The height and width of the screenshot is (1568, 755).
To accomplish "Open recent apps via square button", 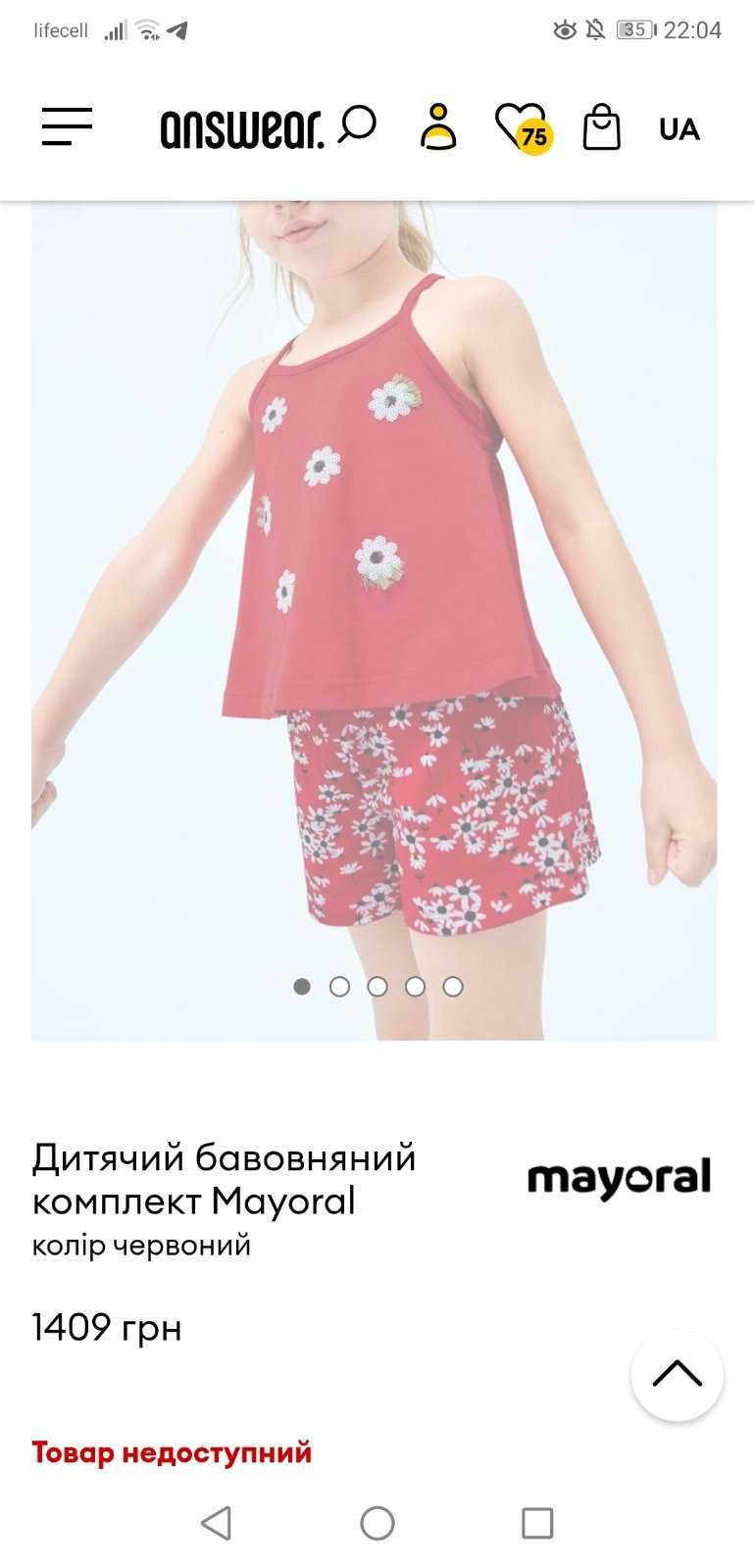I will point(537,1523).
